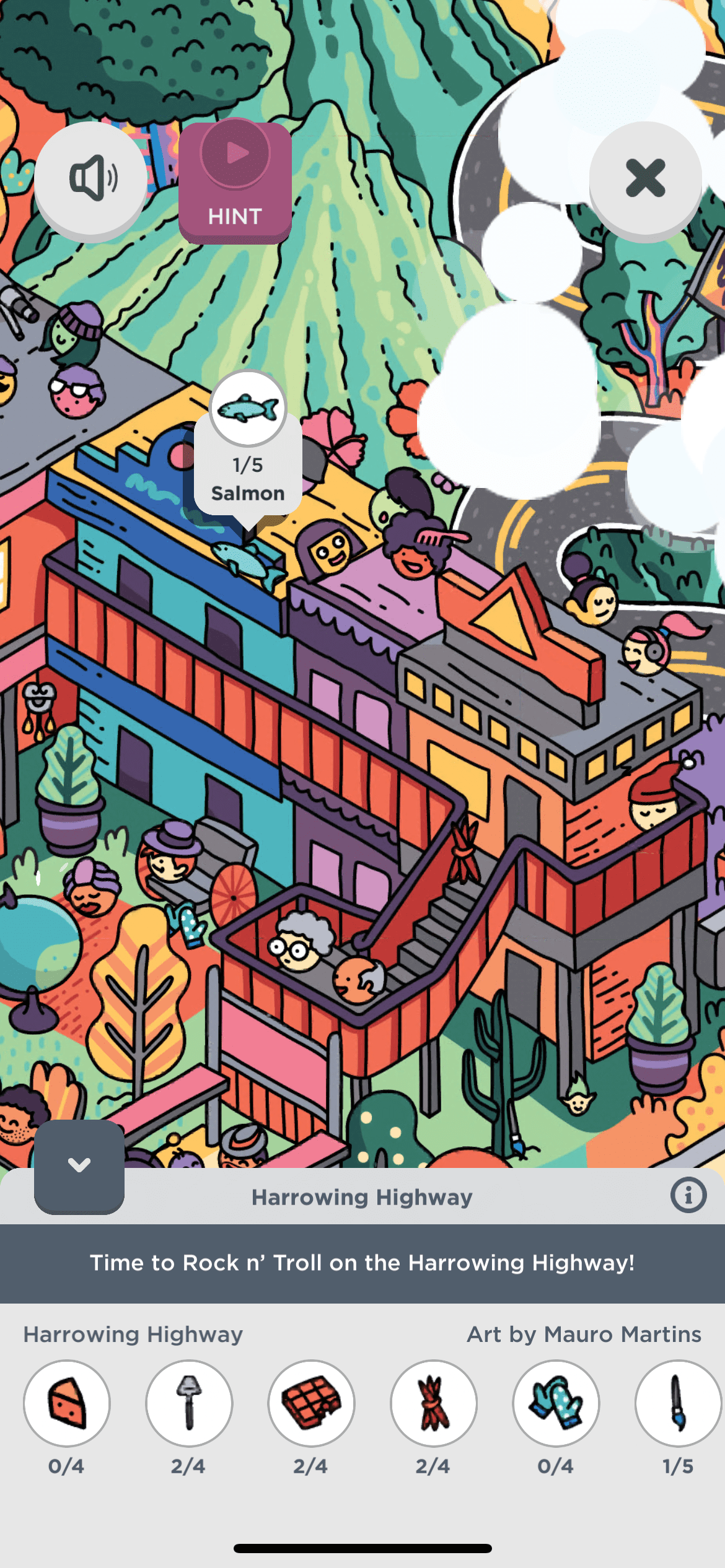The height and width of the screenshot is (1568, 725).
Task: Mute the game sound
Action: point(91,178)
